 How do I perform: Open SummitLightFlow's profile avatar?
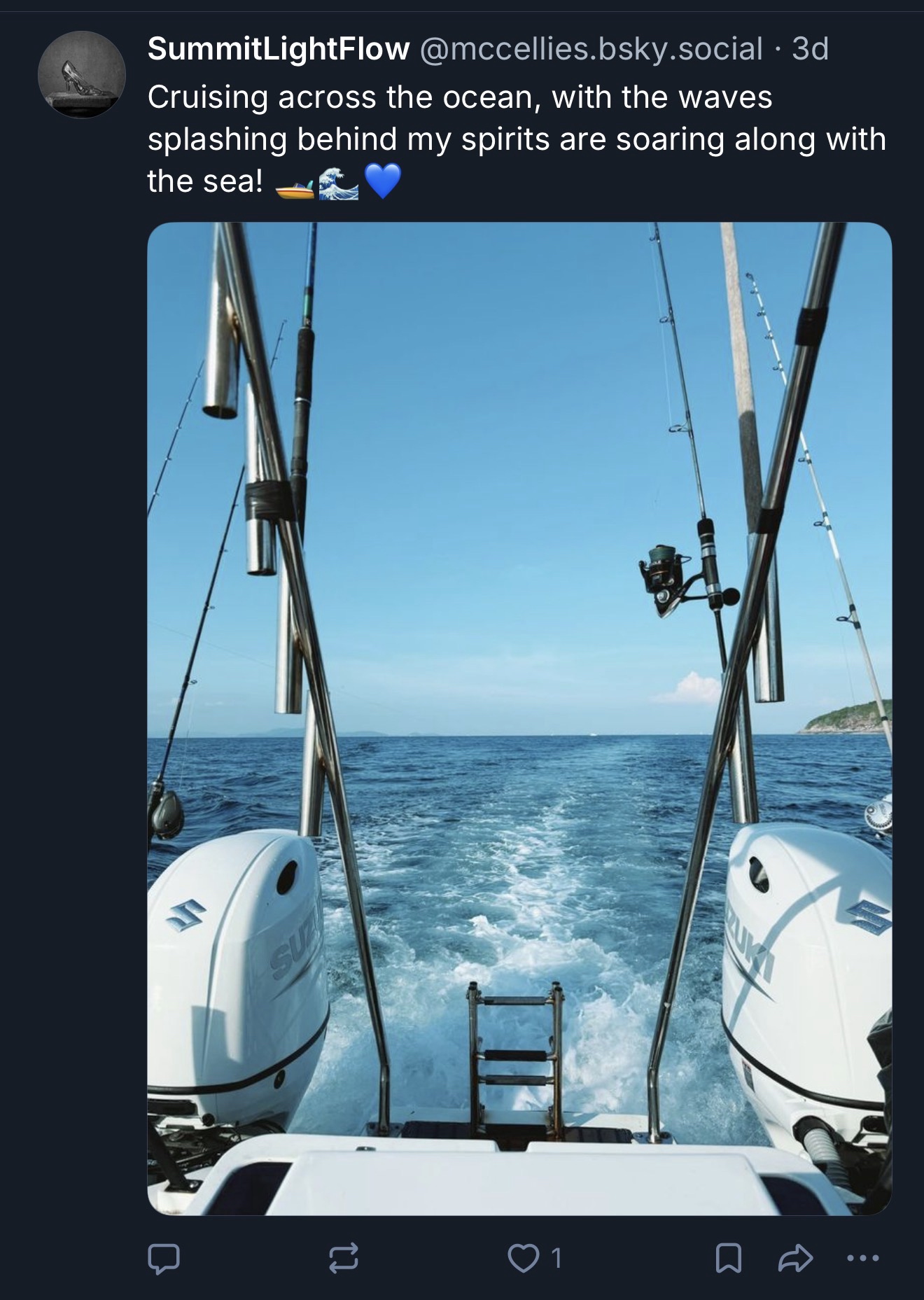click(82, 74)
